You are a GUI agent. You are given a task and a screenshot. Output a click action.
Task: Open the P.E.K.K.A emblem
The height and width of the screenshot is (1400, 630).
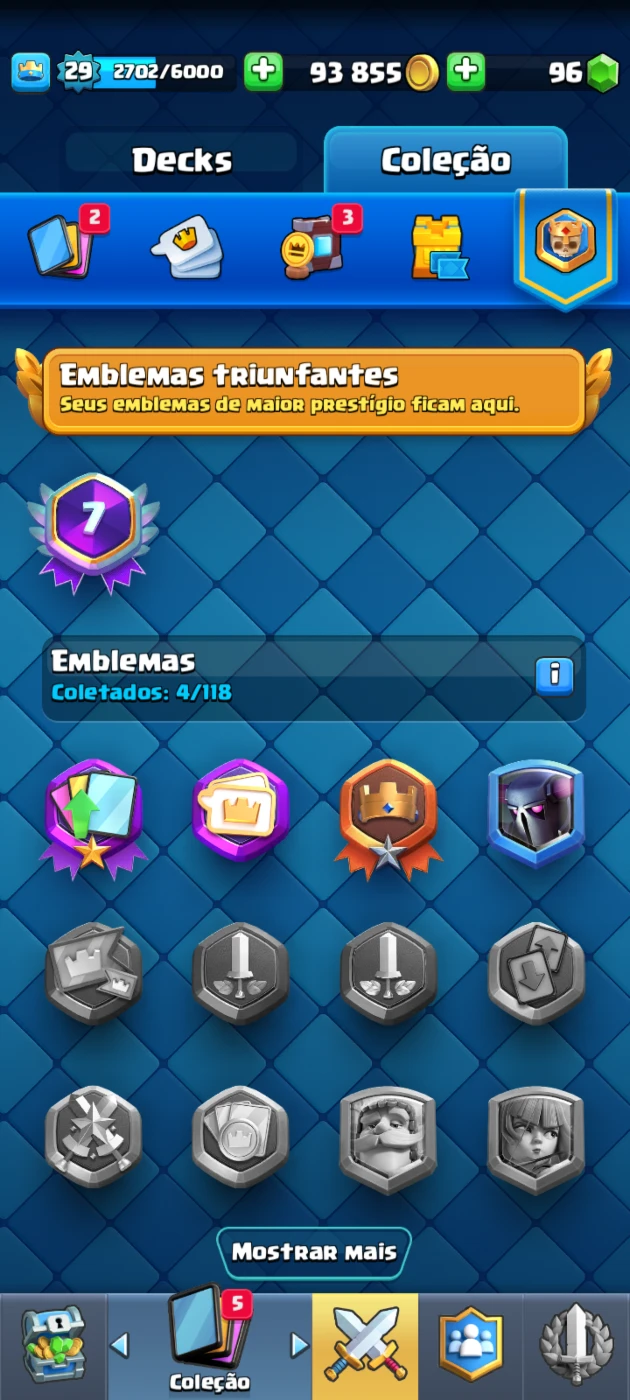coord(536,812)
